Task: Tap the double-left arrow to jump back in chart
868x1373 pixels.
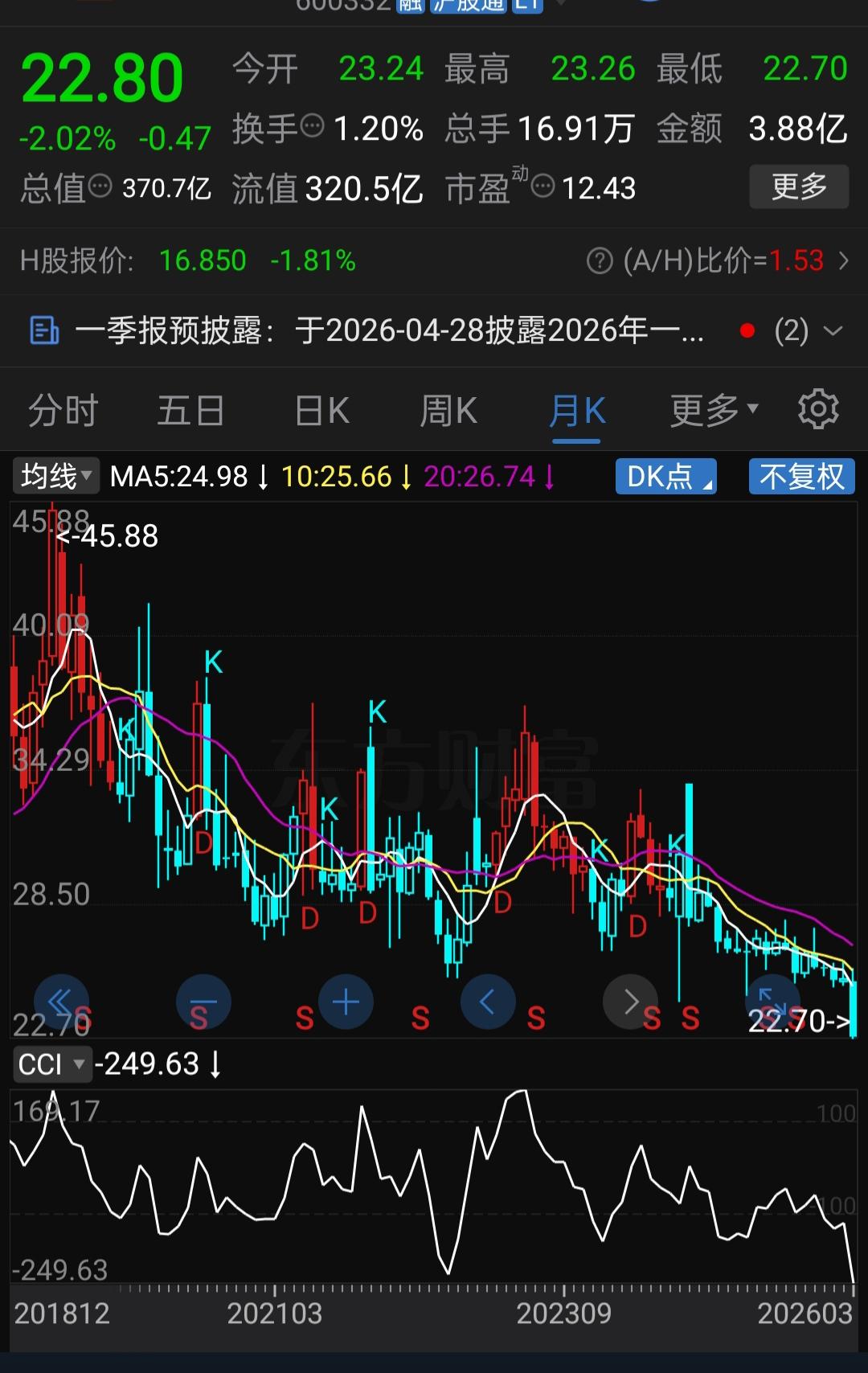Action: [60, 1002]
